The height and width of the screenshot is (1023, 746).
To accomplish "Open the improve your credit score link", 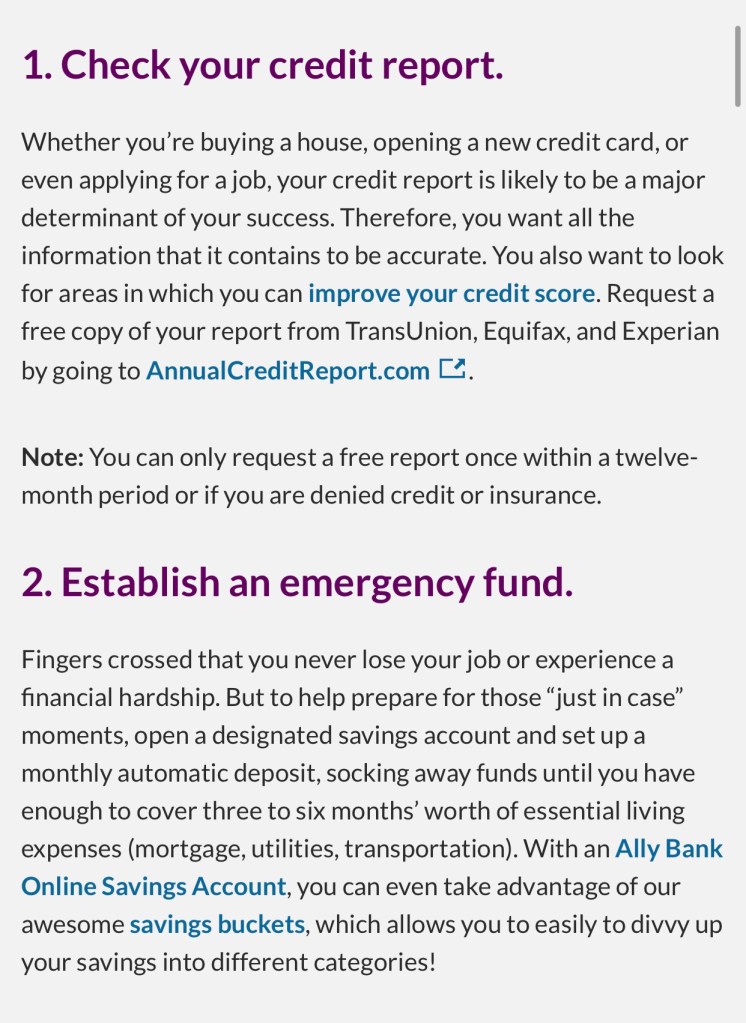I will [451, 294].
